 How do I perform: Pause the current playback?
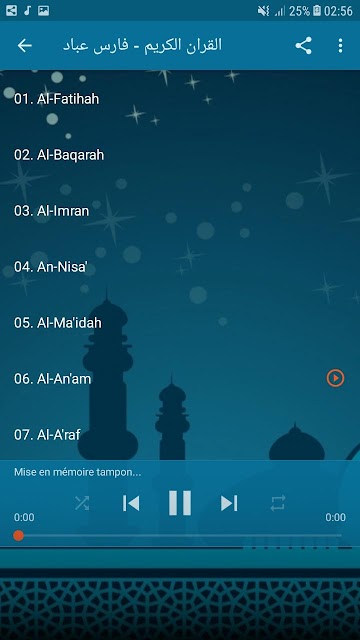pyautogui.click(x=180, y=503)
